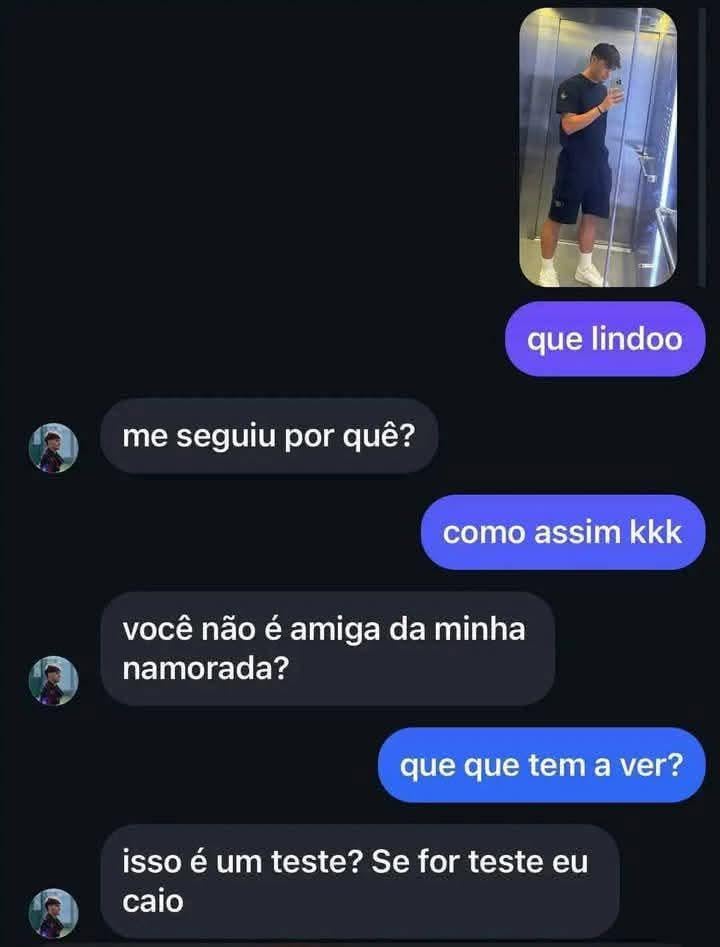View profile from avatar next to "isso é um teste?"
Viewport: 720px width, 947px height.
pyautogui.click(x=53, y=913)
